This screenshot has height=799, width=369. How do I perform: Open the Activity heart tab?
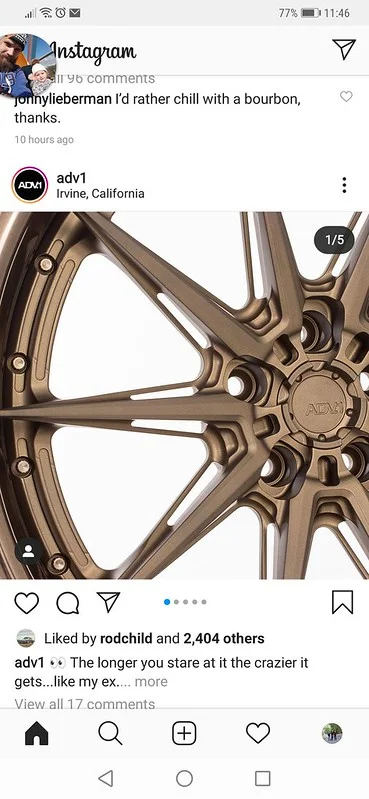(258, 734)
